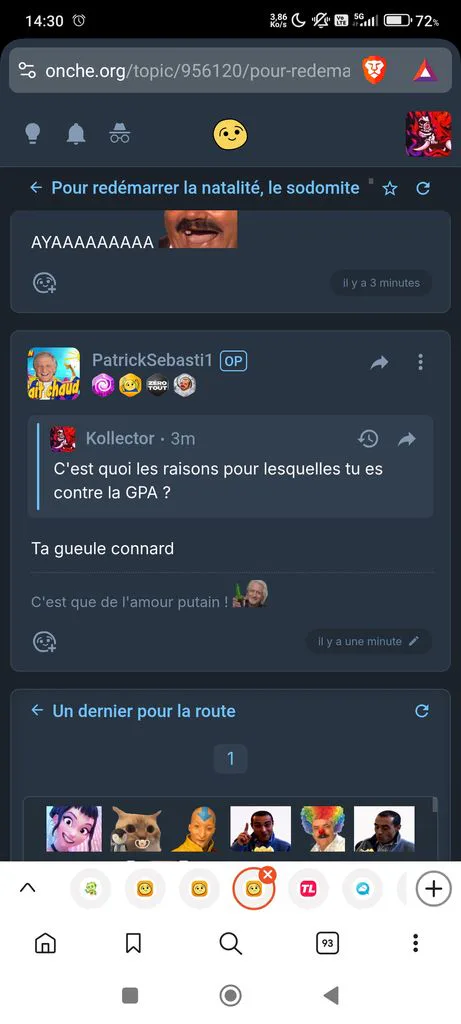Jump to Kollector's quoted message

point(407,440)
